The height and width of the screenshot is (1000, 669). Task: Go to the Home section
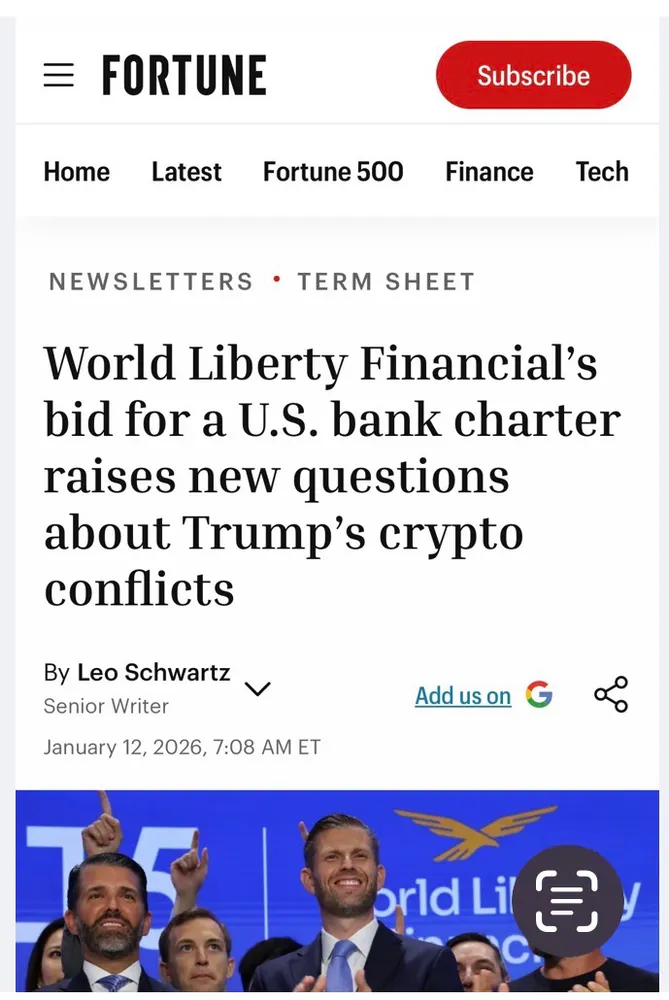[76, 172]
